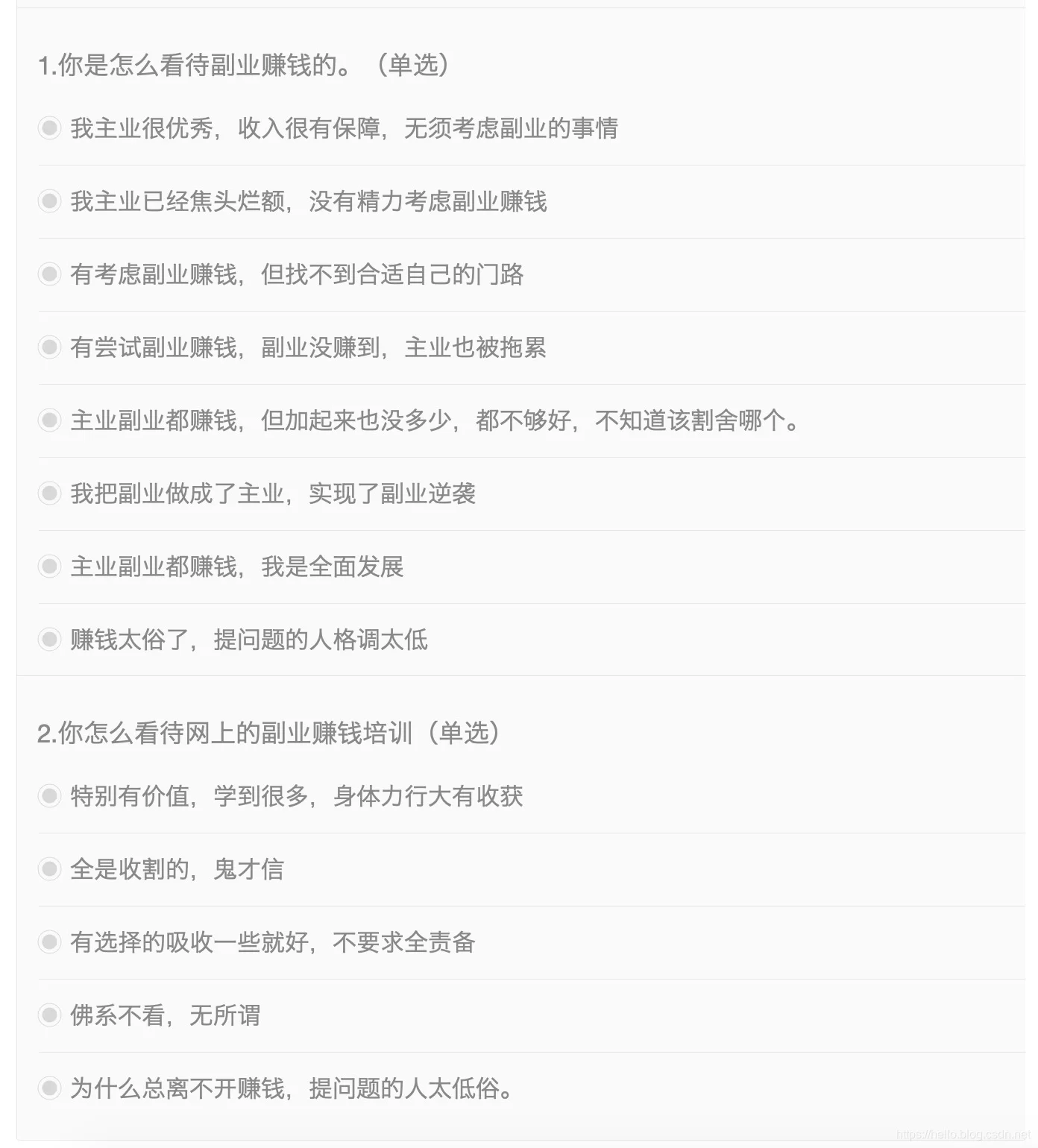Select "有尝试副业赚钱，副业没赚到" answer
This screenshot has height=1148, width=1038.
49,347
